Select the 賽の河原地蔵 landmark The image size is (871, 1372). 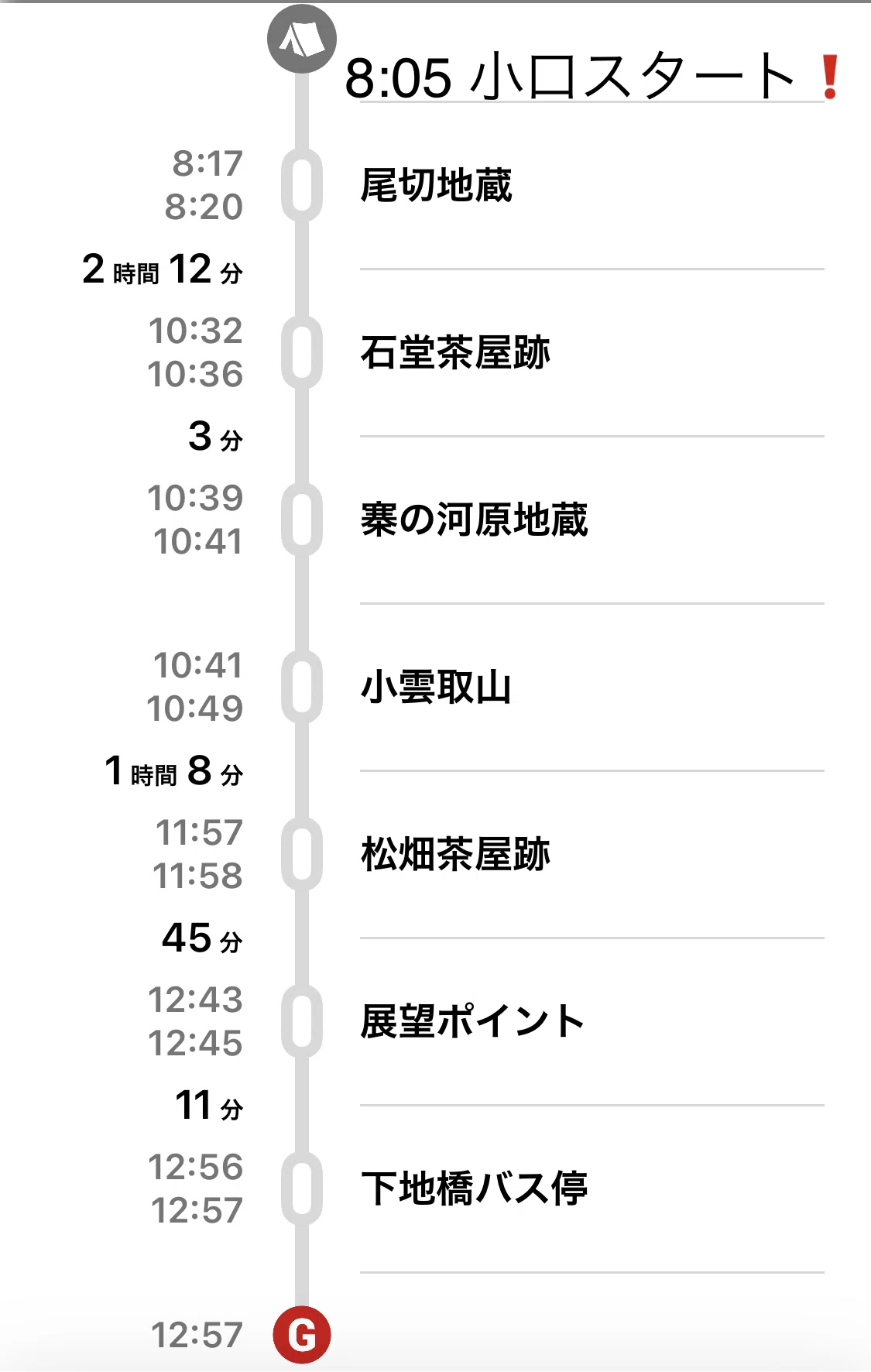pos(592,520)
